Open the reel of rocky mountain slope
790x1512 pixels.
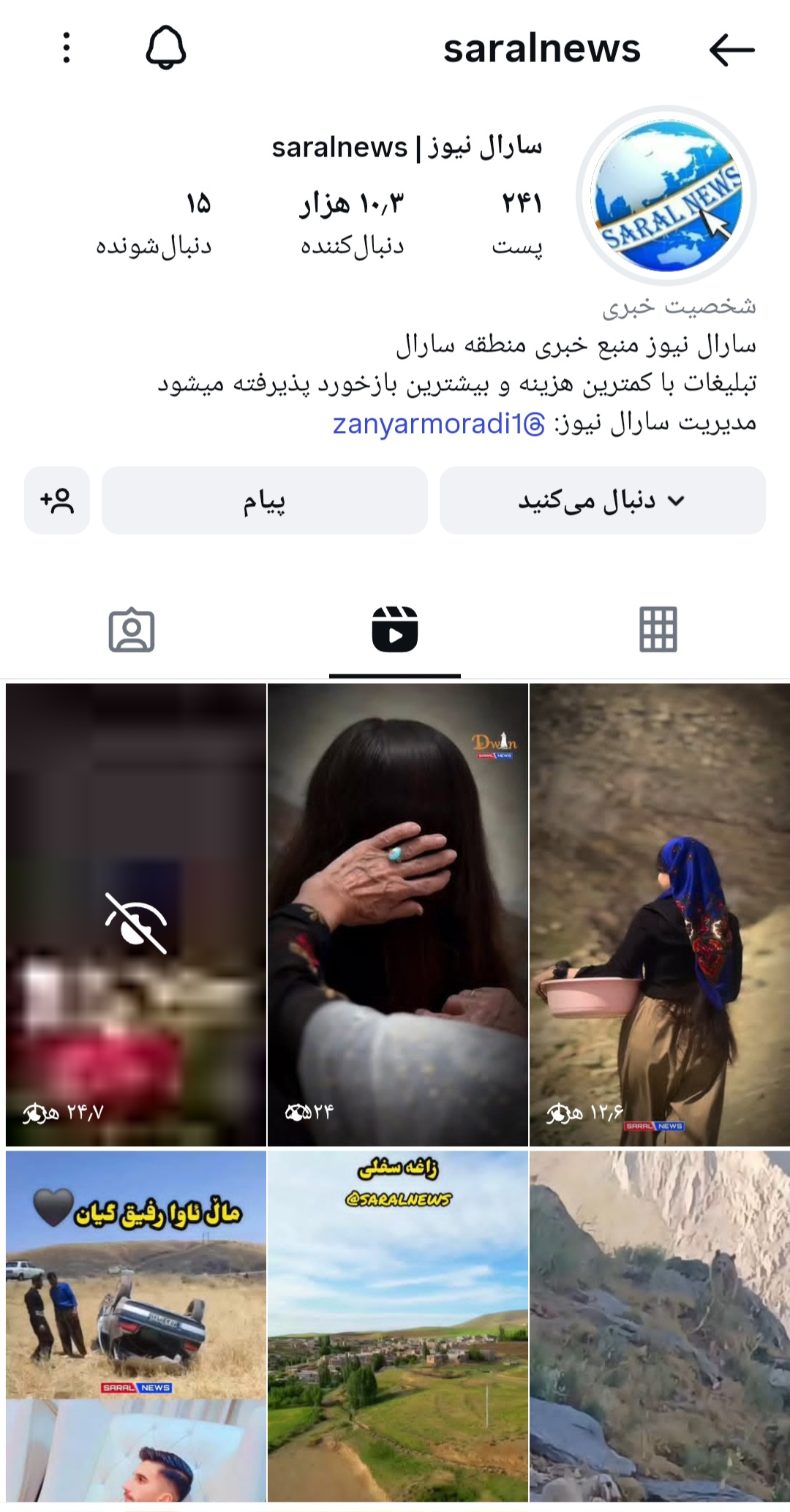(659, 1324)
